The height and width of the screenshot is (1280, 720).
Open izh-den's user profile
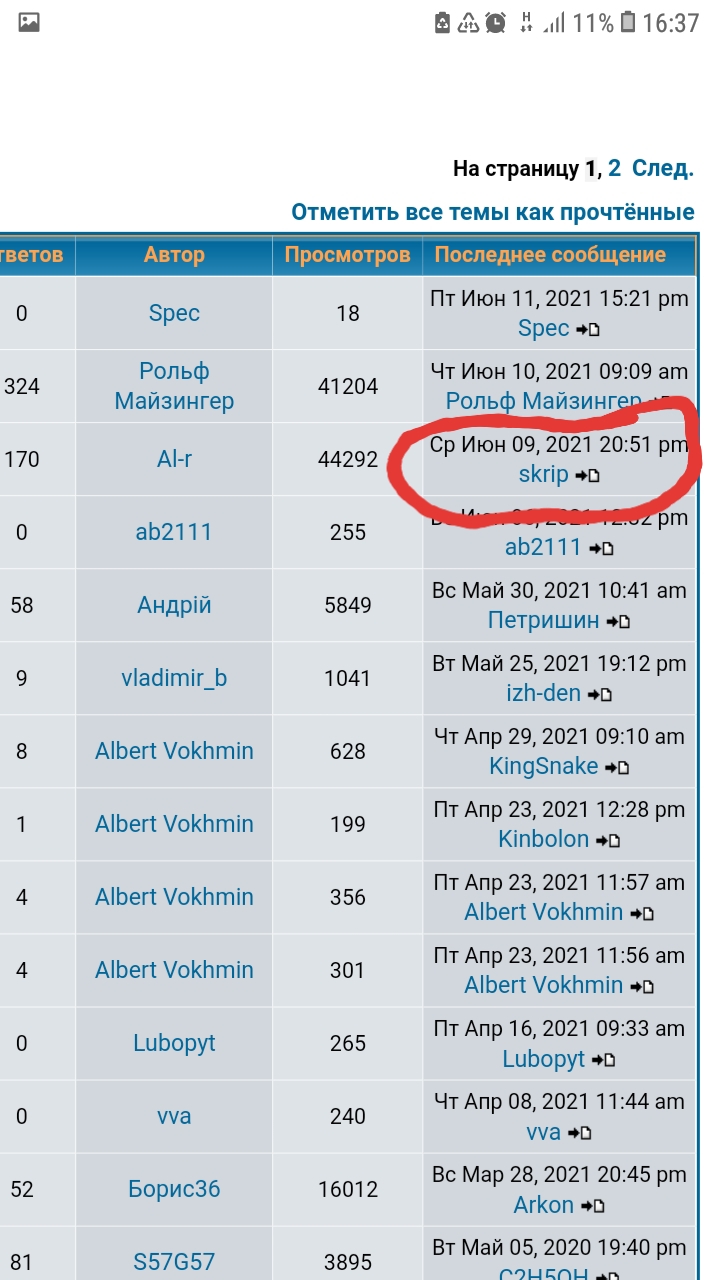543,693
